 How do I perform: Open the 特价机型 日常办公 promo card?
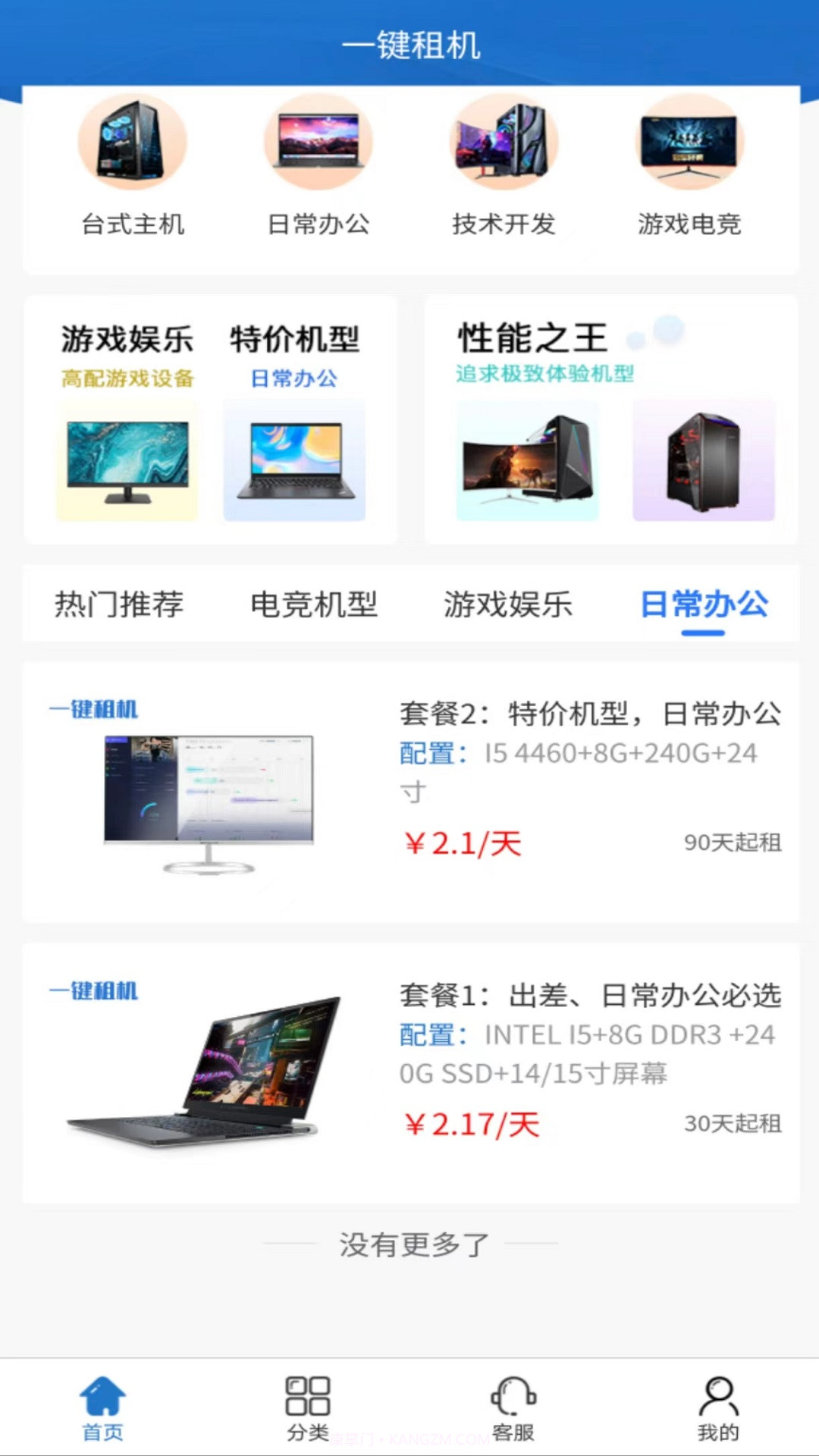(296, 417)
